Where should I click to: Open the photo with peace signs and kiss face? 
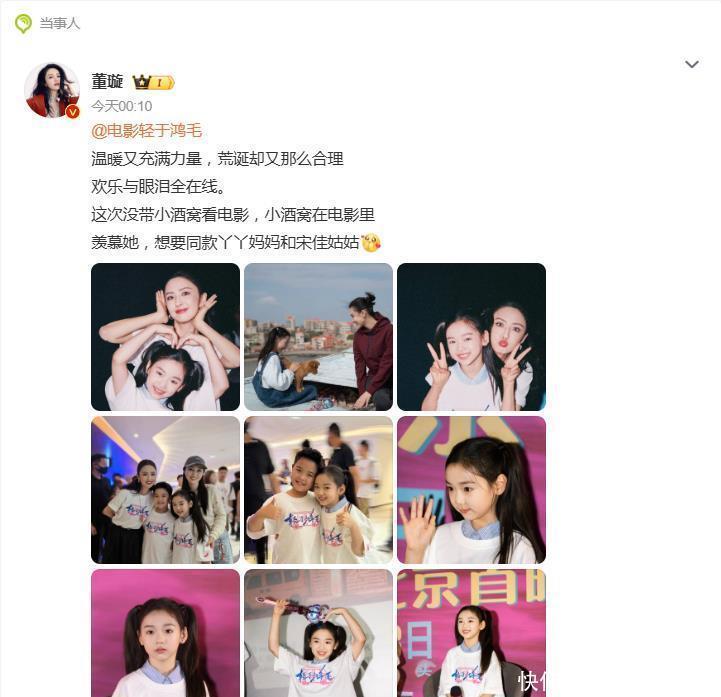pos(471,337)
